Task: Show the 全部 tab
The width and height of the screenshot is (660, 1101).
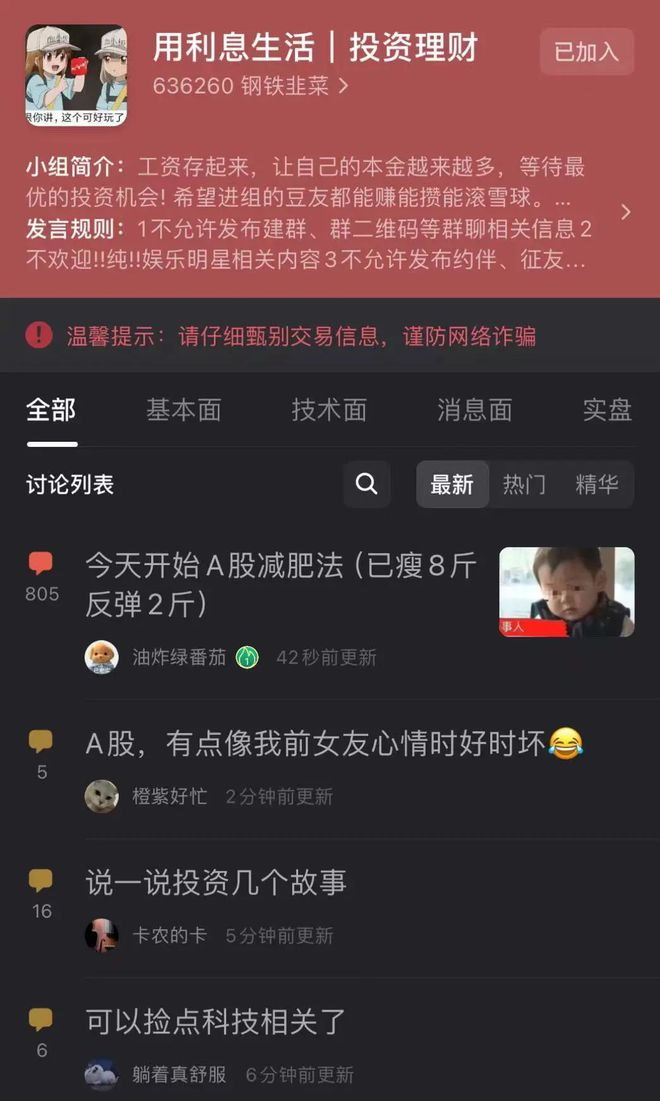Action: tap(51, 410)
